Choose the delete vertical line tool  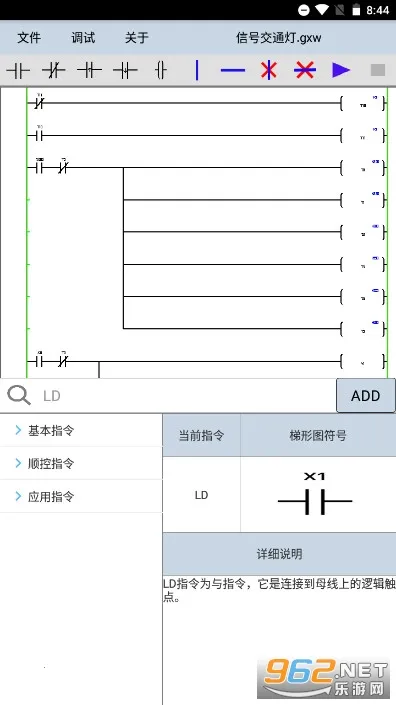pos(269,71)
